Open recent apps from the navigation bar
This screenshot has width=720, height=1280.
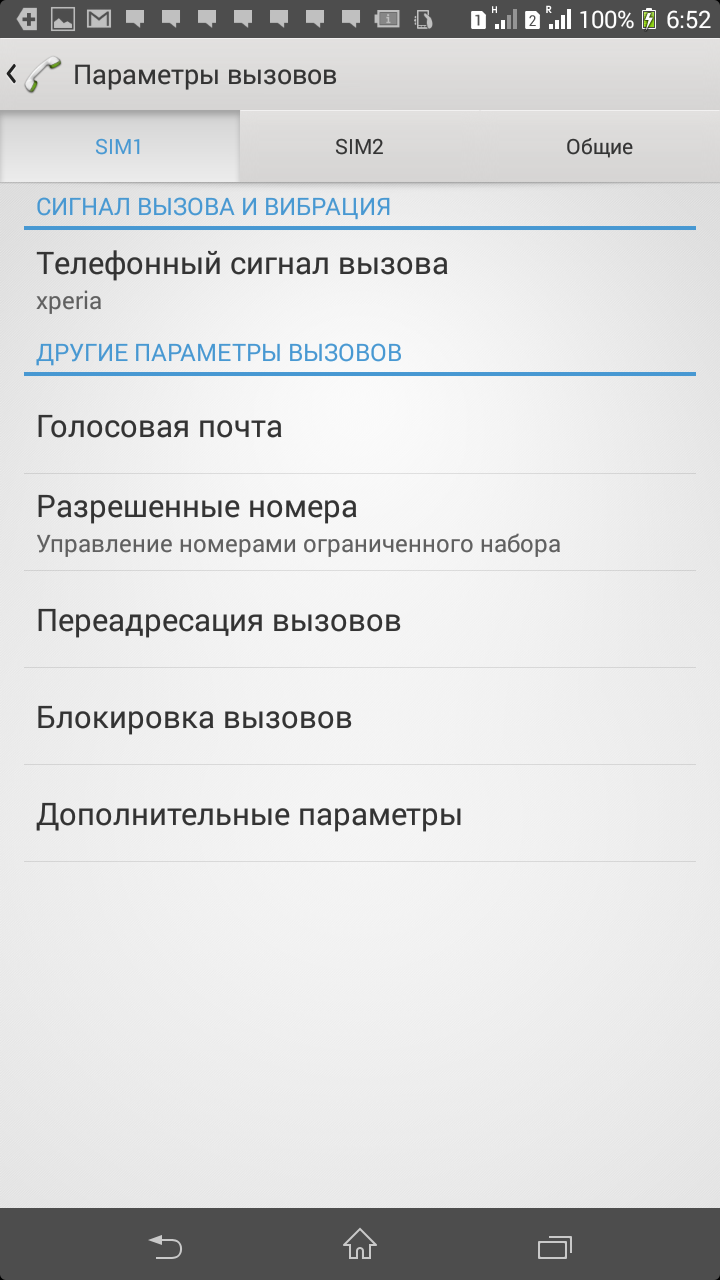click(554, 1246)
